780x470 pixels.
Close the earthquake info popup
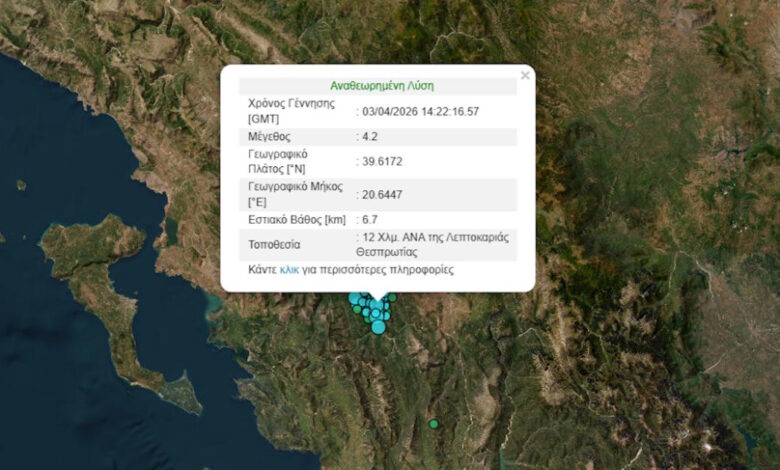point(524,75)
